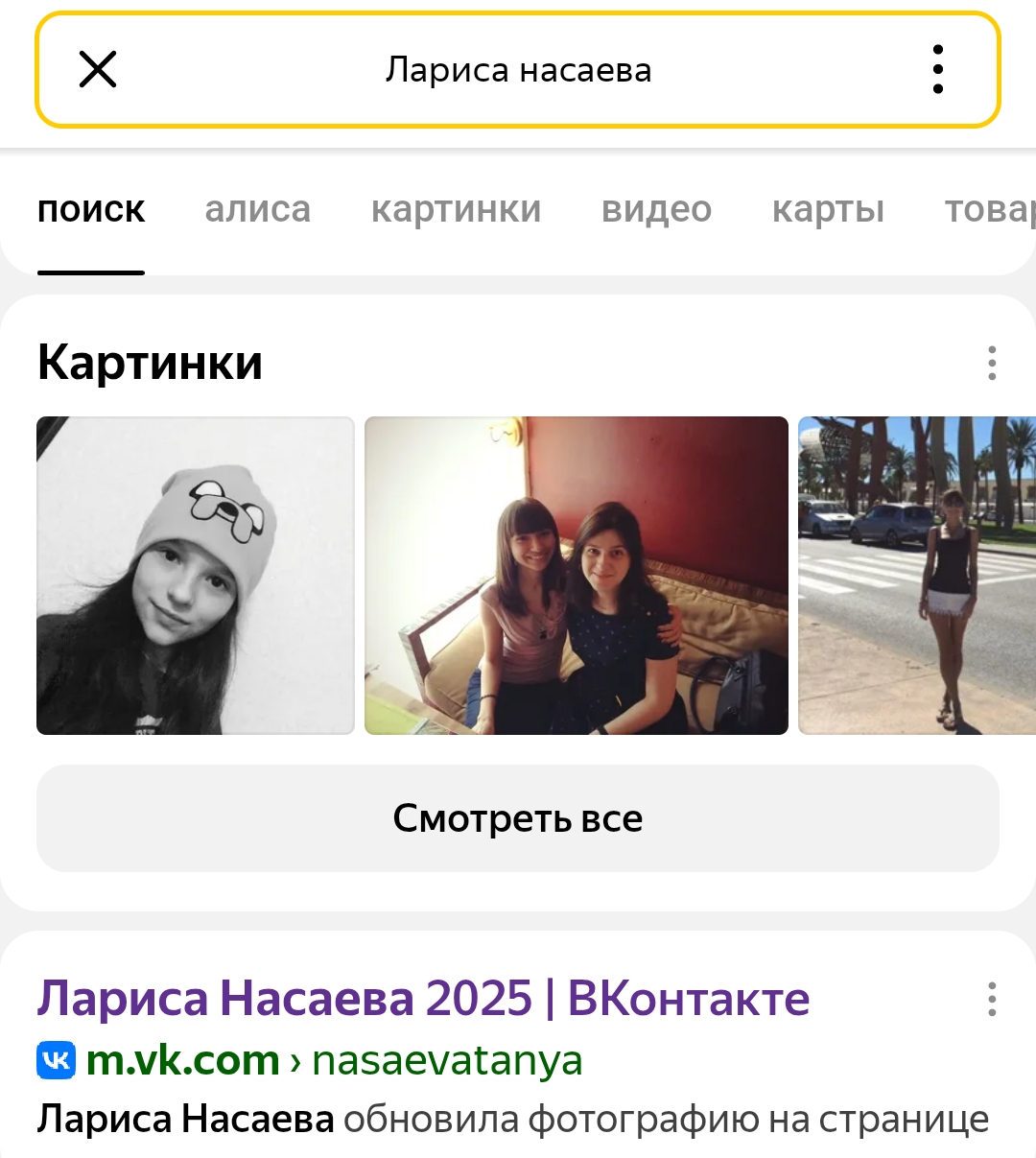Edit the search query field

click(518, 70)
